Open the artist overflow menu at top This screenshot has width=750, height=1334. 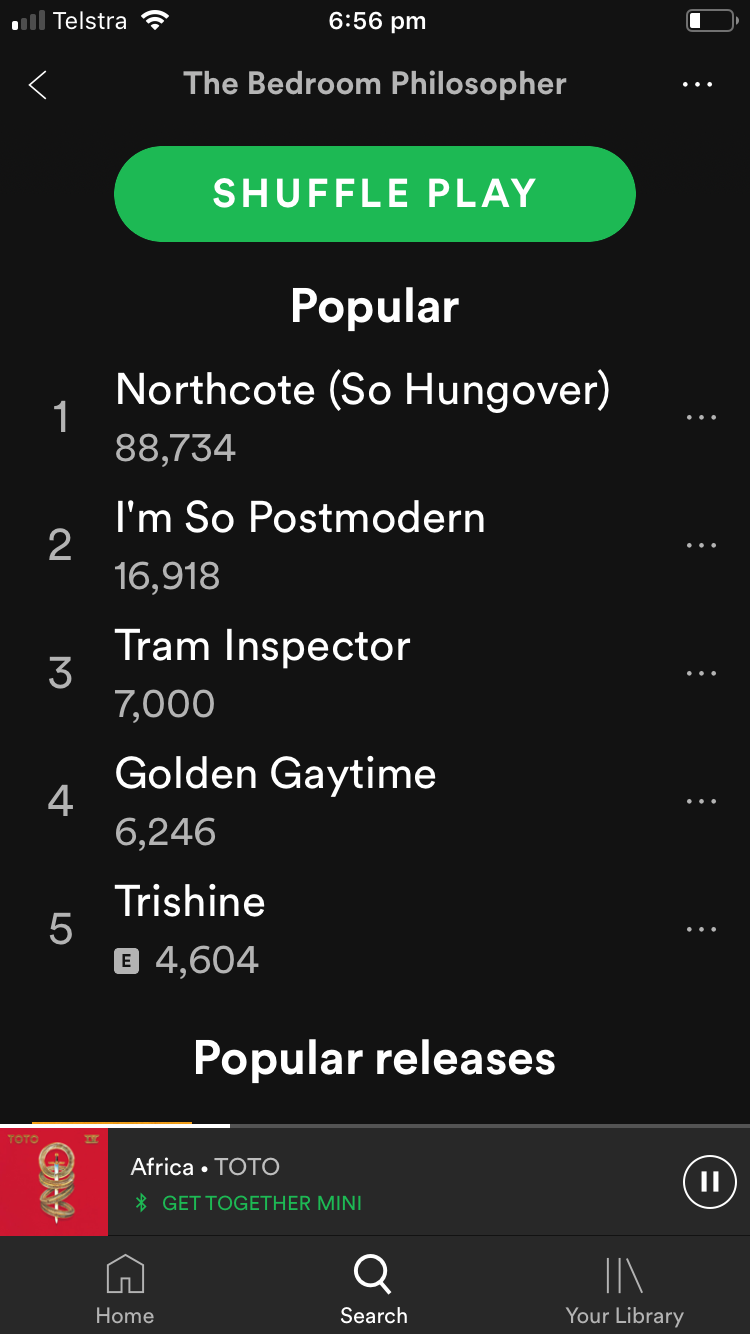pos(697,85)
